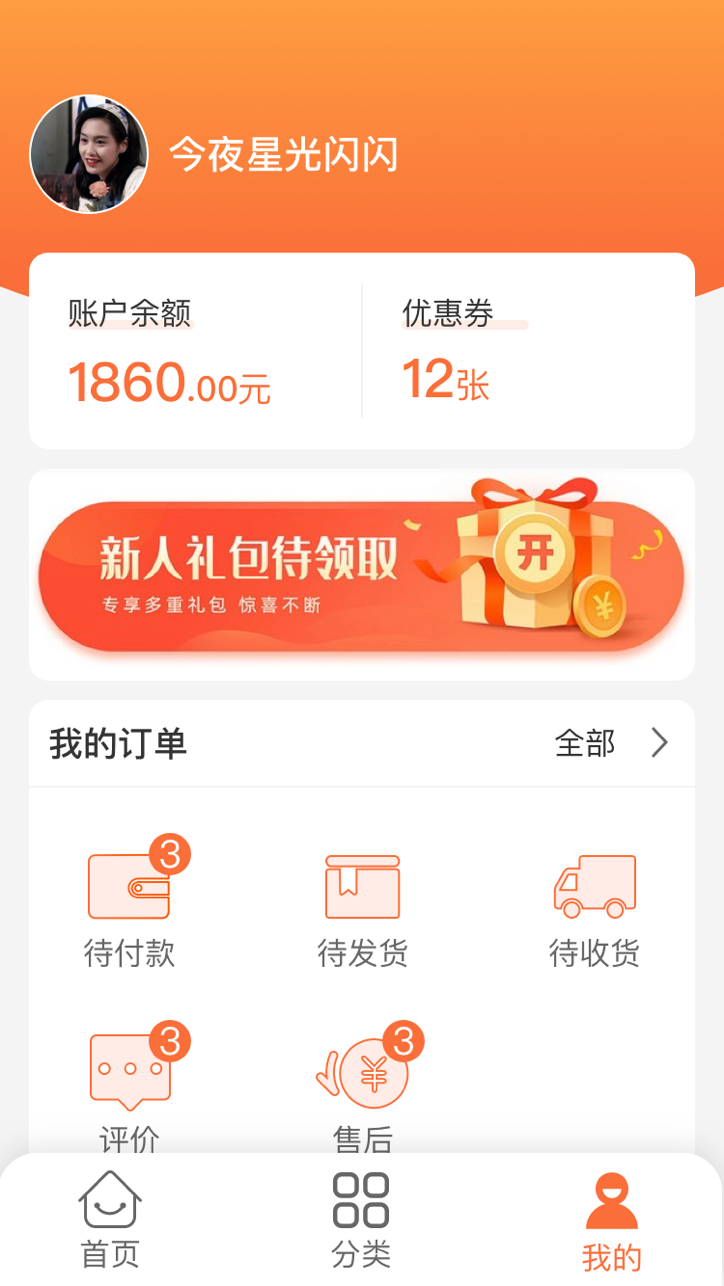Open 待收货 awaiting delivery orders

[x=594, y=905]
